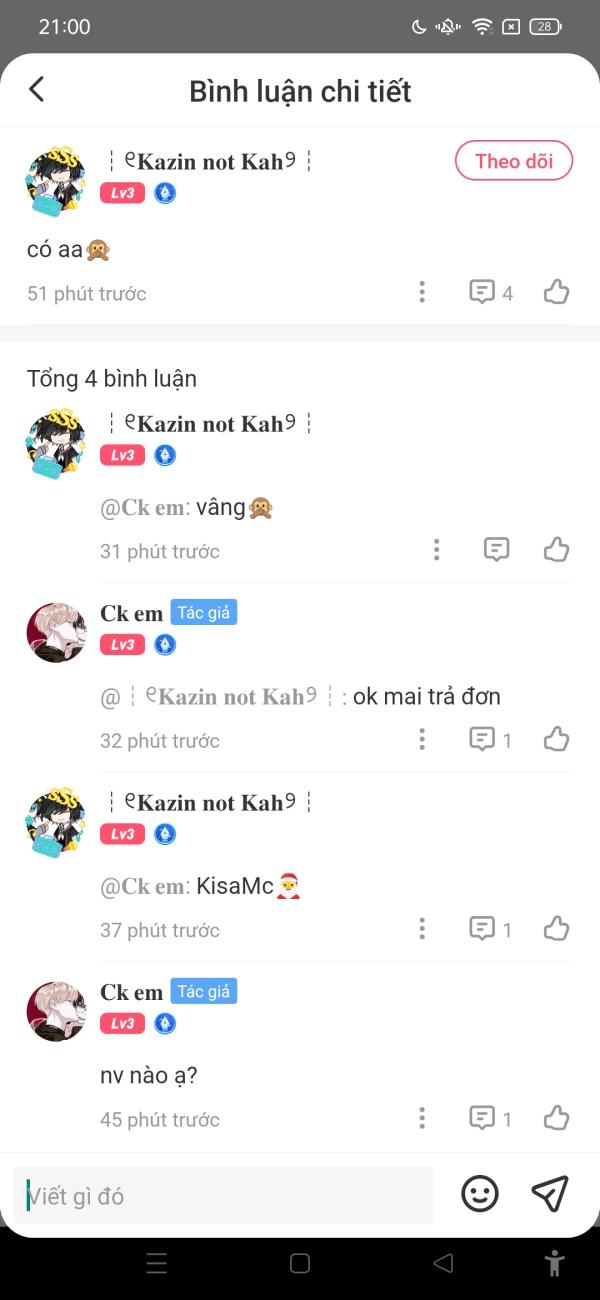Viewport: 600px width, 1300px height.
Task: Go back using the header arrow
Action: (x=37, y=90)
